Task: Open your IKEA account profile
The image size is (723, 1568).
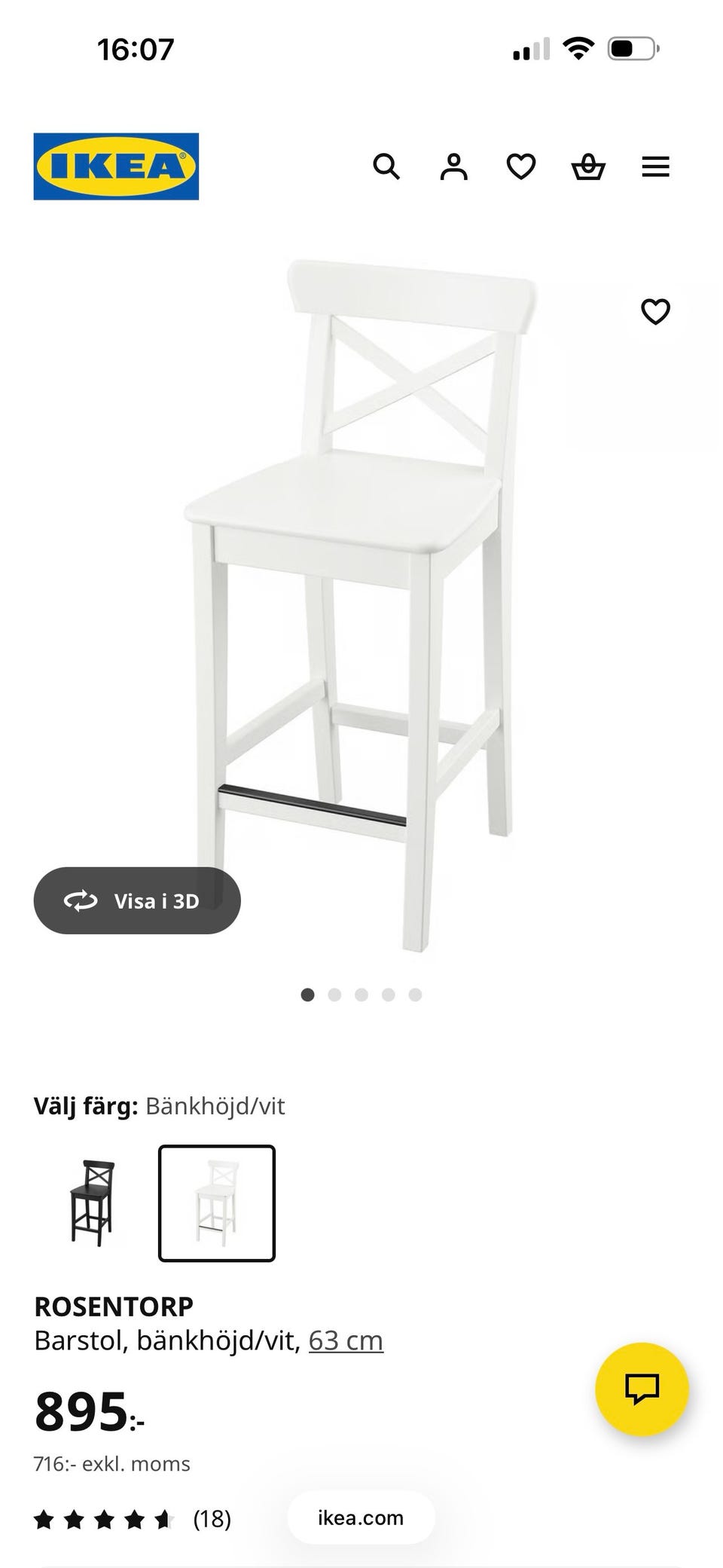Action: 453,167
